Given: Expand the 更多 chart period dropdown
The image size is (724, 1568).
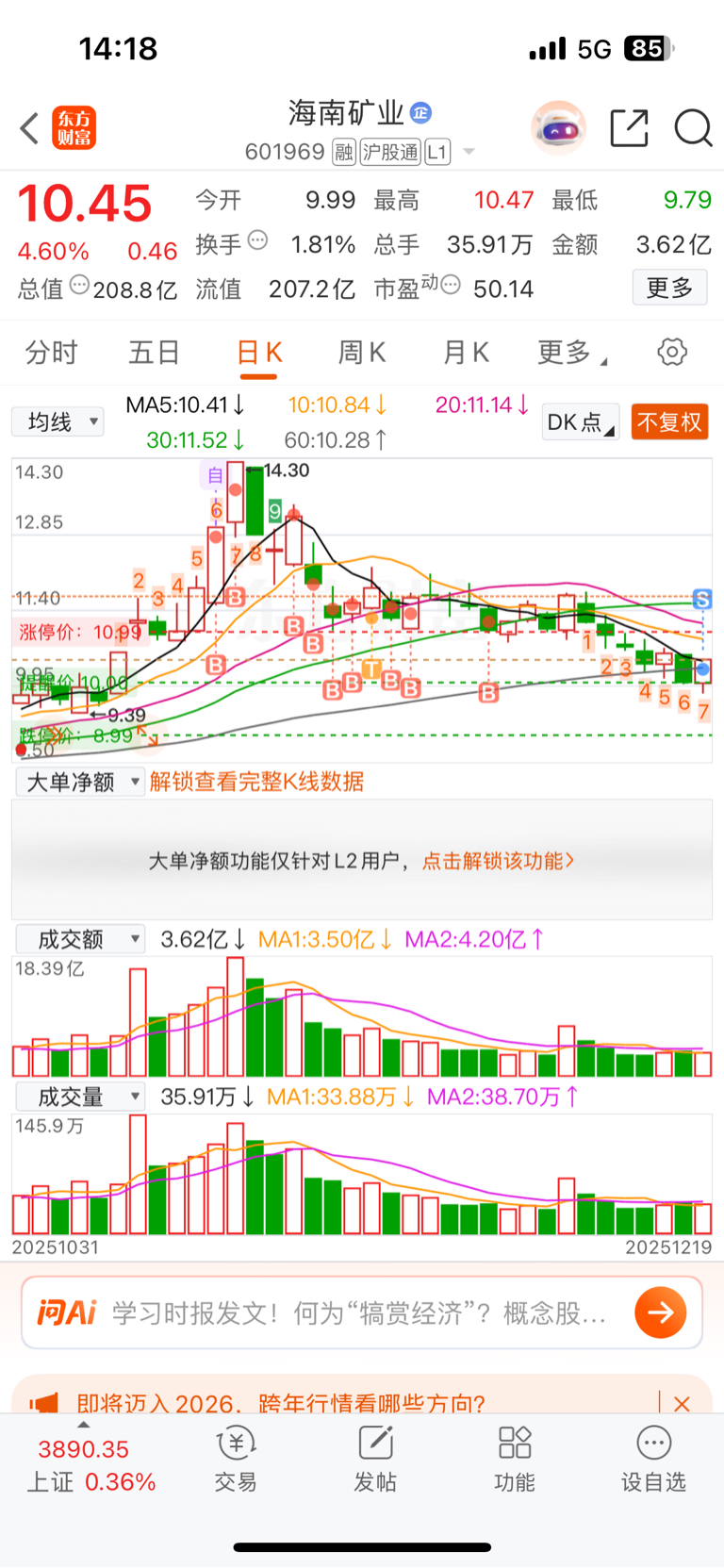Looking at the screenshot, I should (570, 353).
